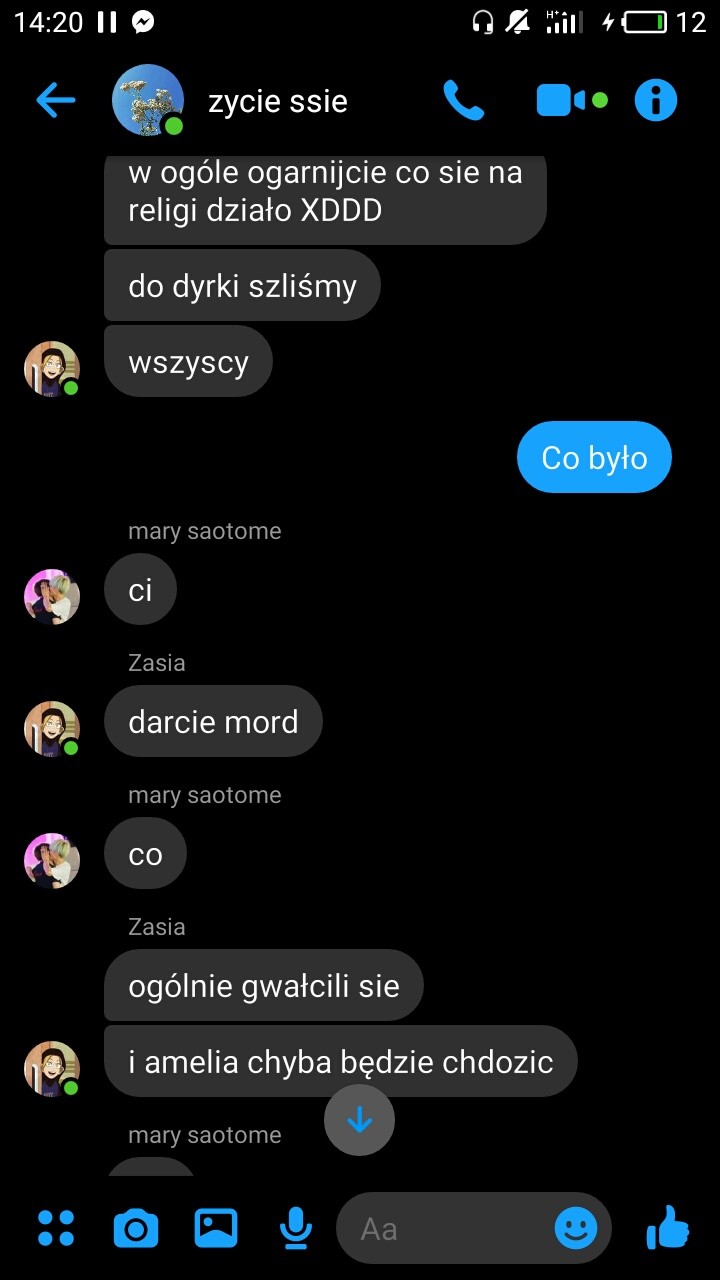720x1280 pixels.
Task: Open the emoji picker in the message field
Action: 576,1228
